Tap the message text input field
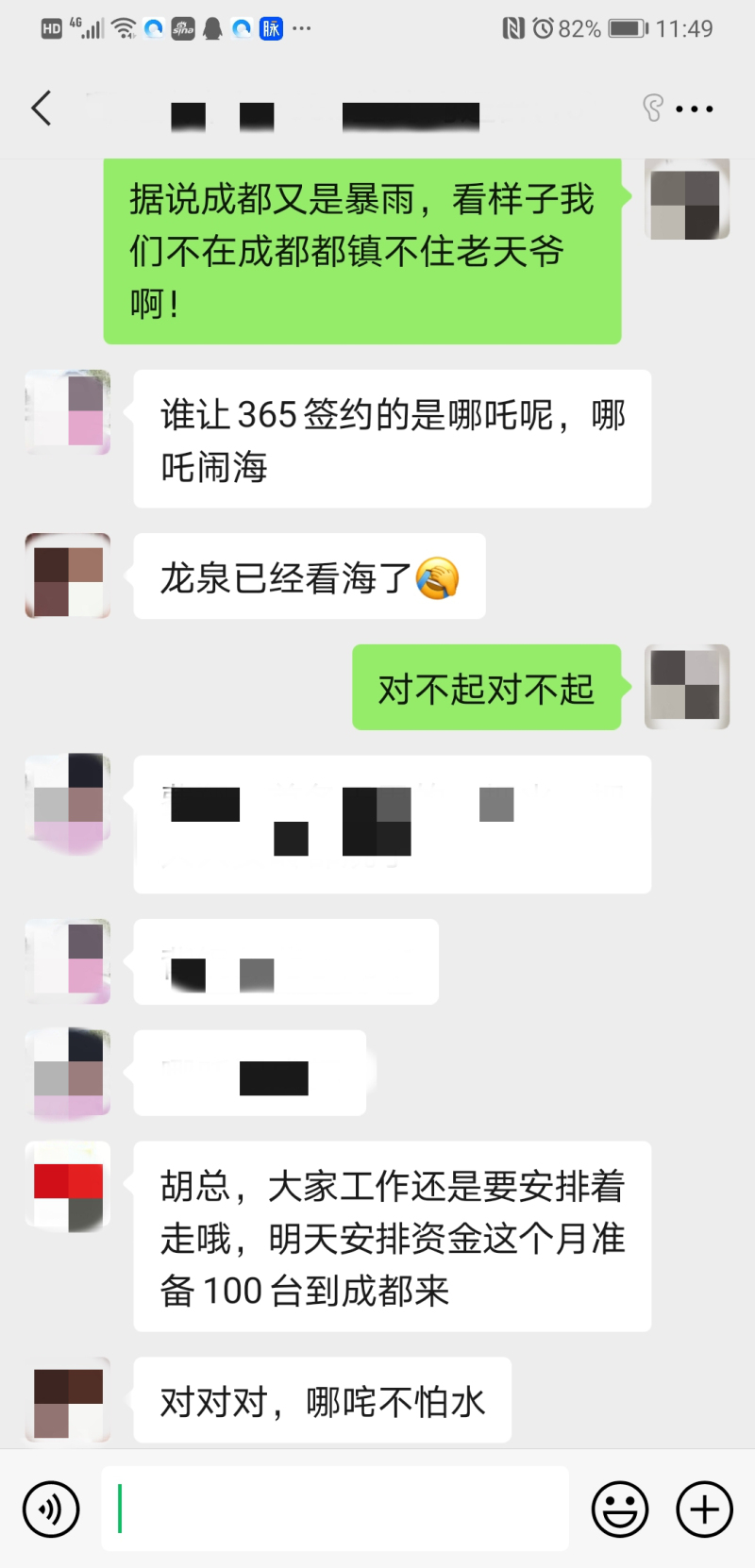755x1568 pixels. click(335, 1509)
